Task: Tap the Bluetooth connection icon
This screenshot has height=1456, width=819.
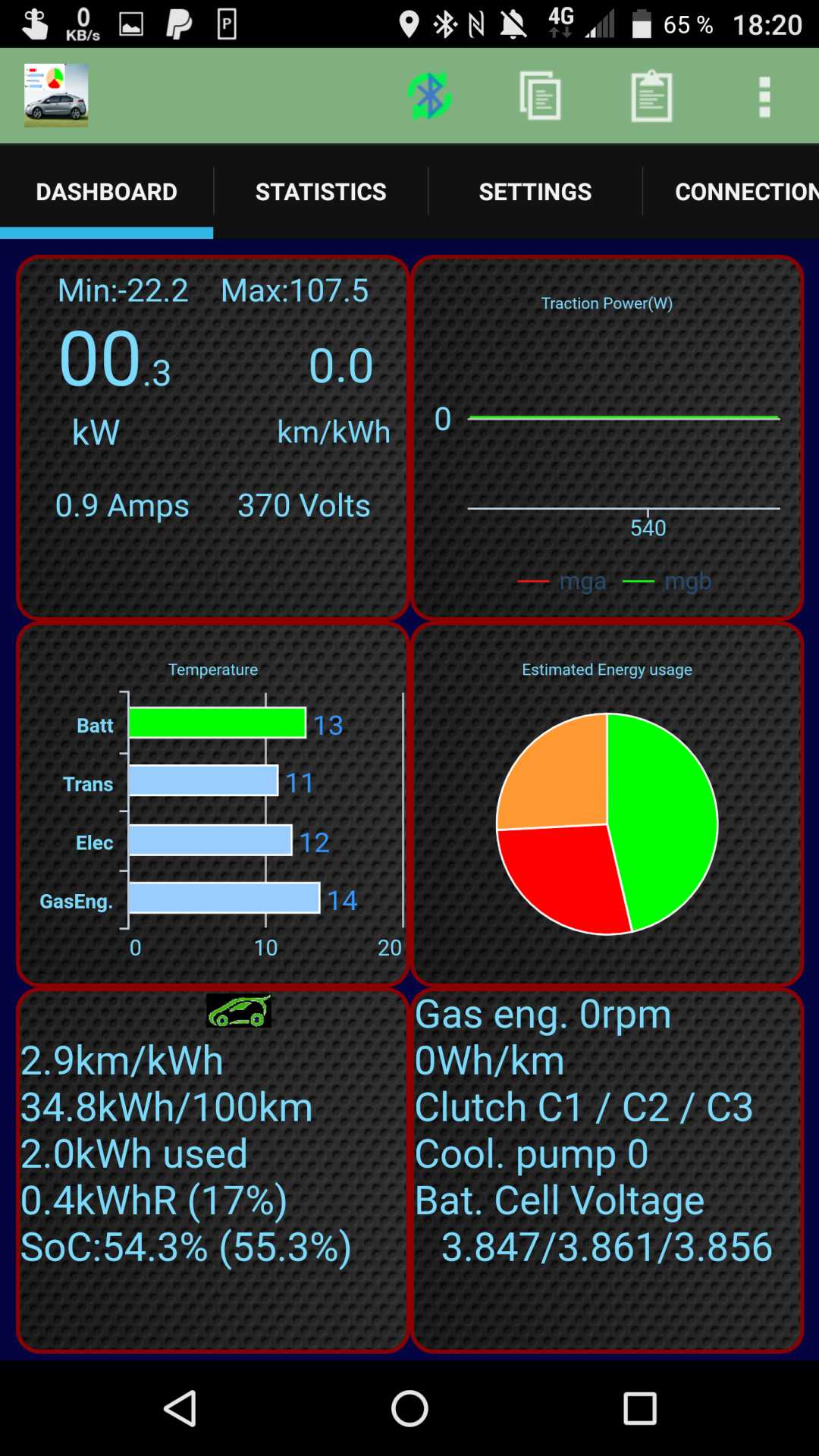Action: [429, 96]
